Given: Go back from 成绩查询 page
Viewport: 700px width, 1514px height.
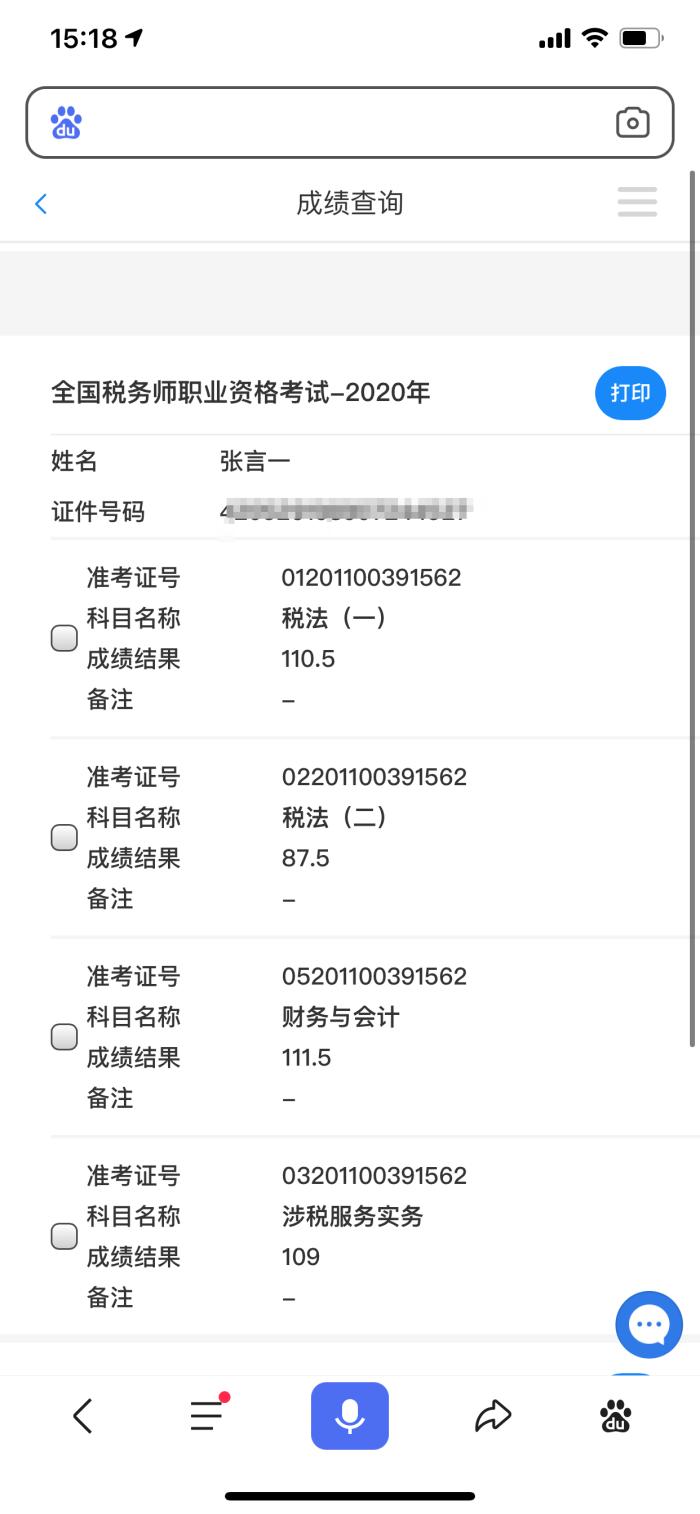Looking at the screenshot, I should pos(41,204).
